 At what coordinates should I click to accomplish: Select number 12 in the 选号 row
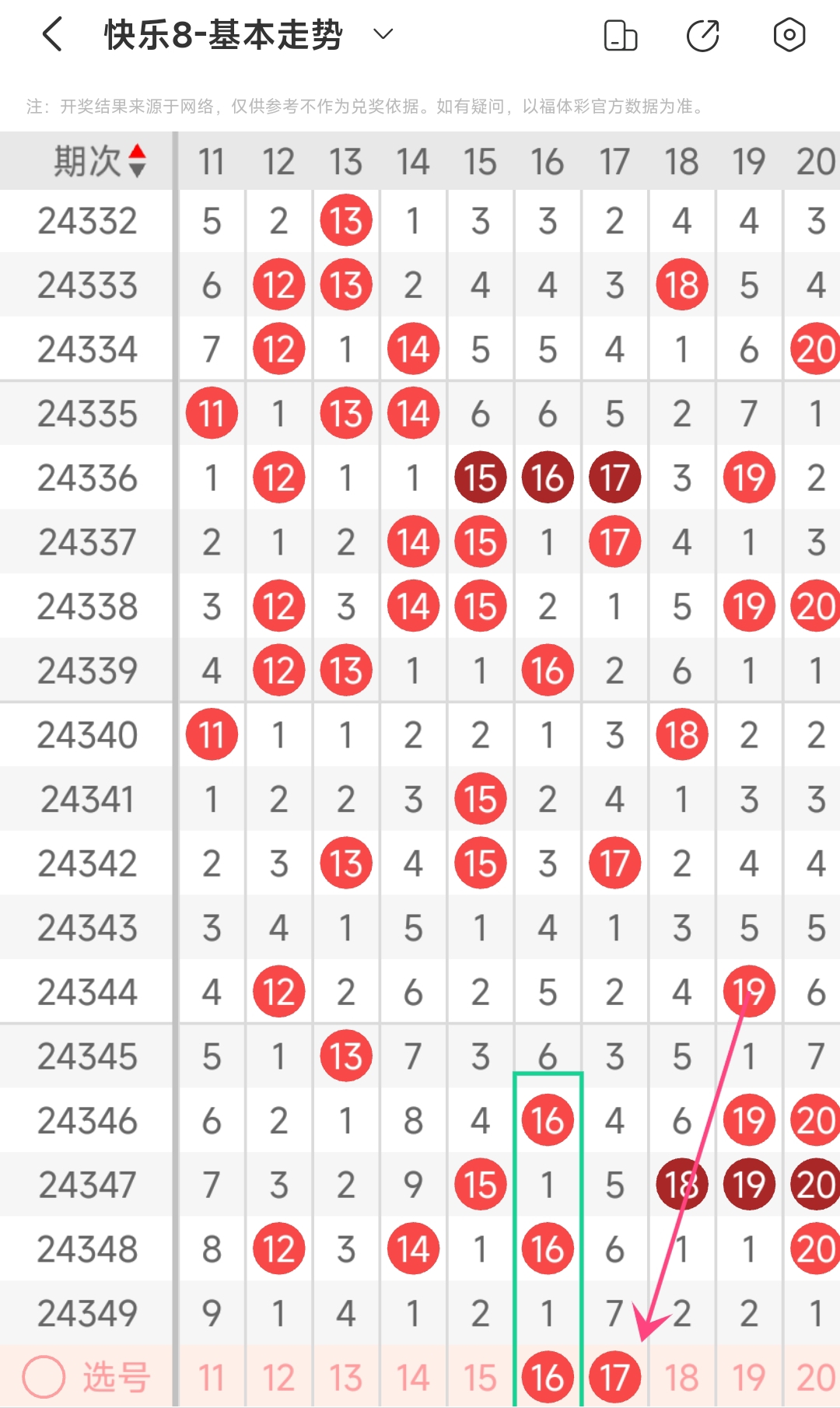pos(278,1378)
